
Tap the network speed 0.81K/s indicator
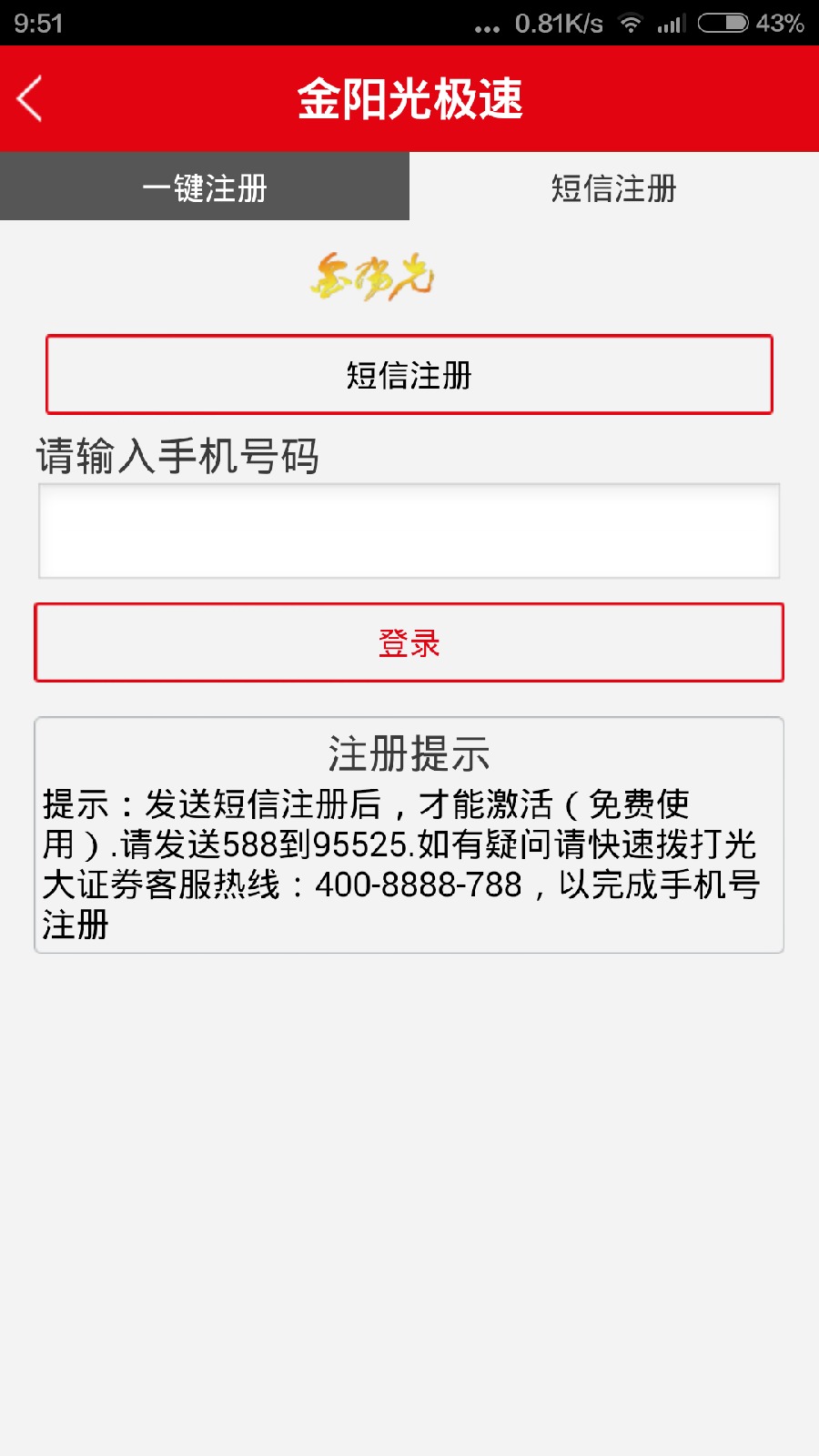click(x=555, y=25)
